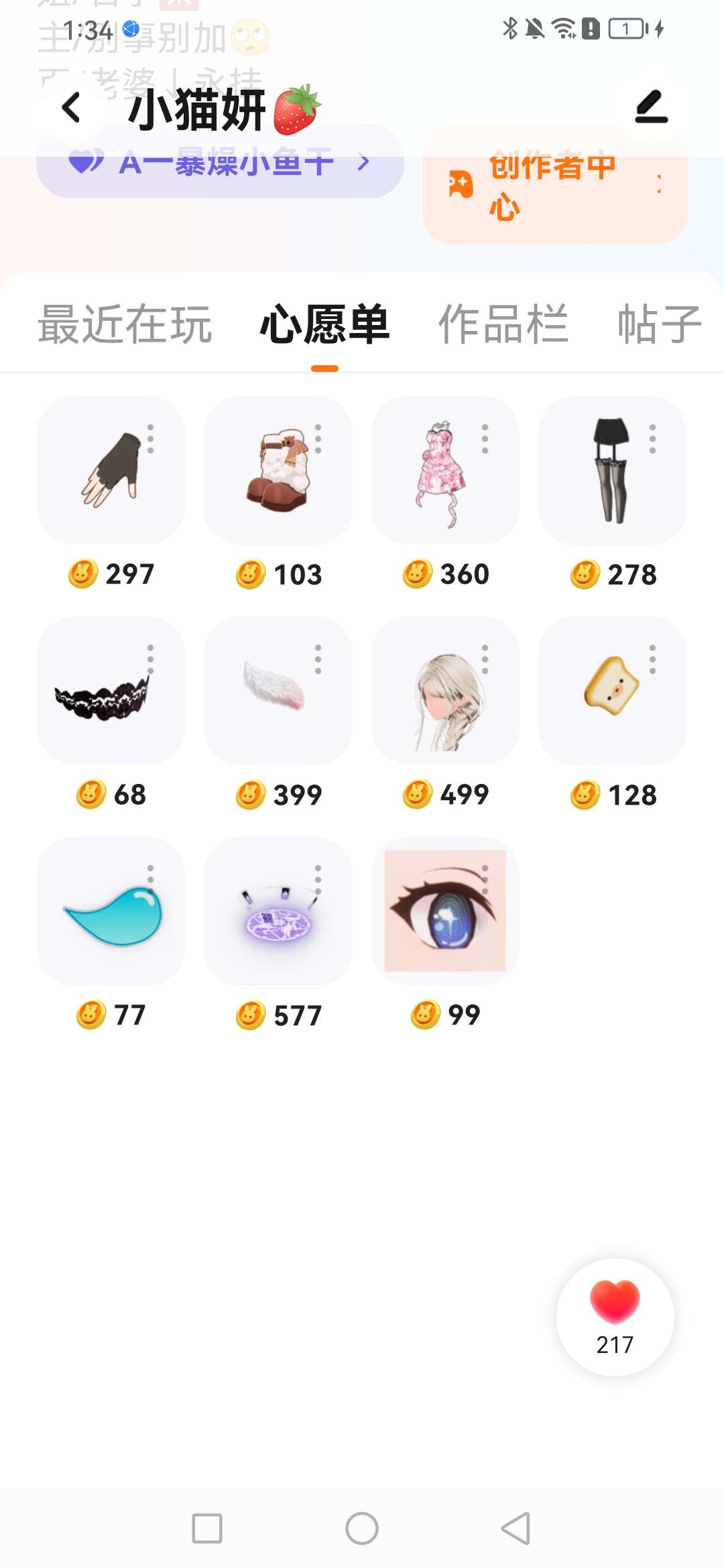Open the purple magic circle priced 577
This screenshot has height=1568, width=724.
[x=278, y=911]
